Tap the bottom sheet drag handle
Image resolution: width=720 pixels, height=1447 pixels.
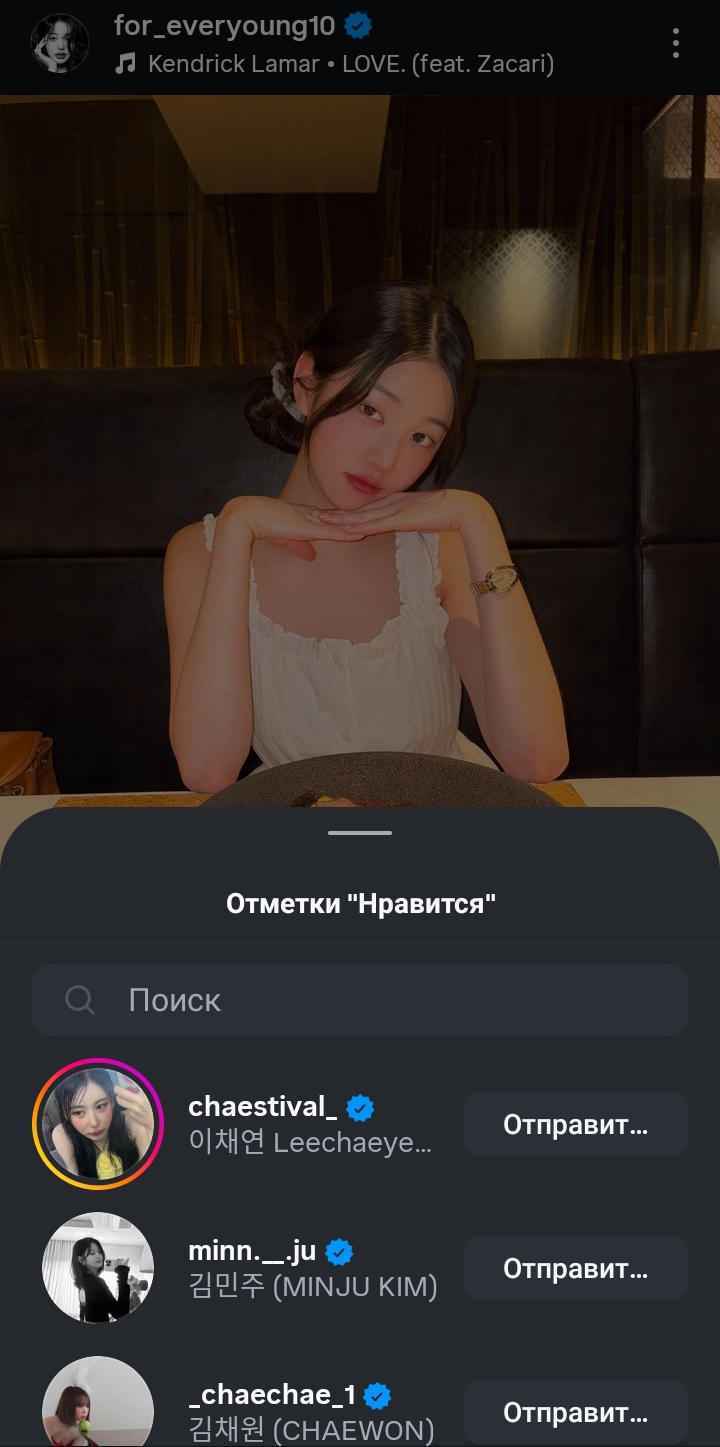(x=360, y=832)
